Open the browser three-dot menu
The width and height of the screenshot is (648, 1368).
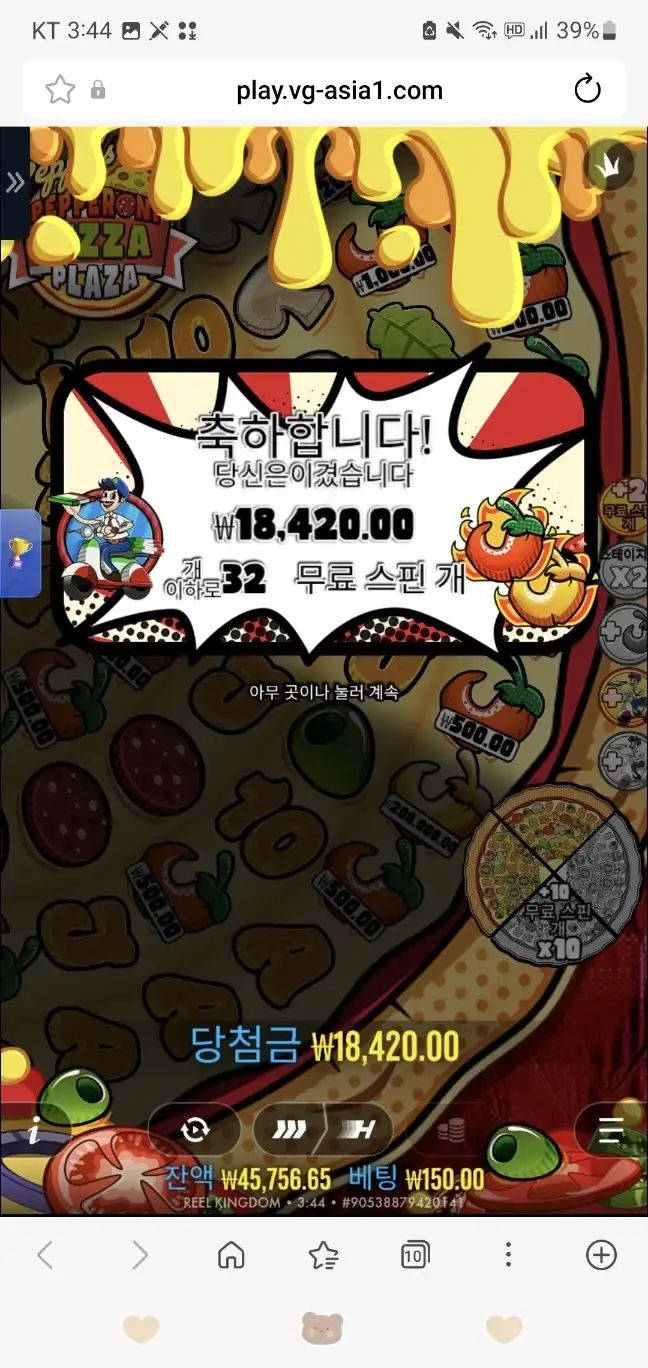click(508, 1254)
